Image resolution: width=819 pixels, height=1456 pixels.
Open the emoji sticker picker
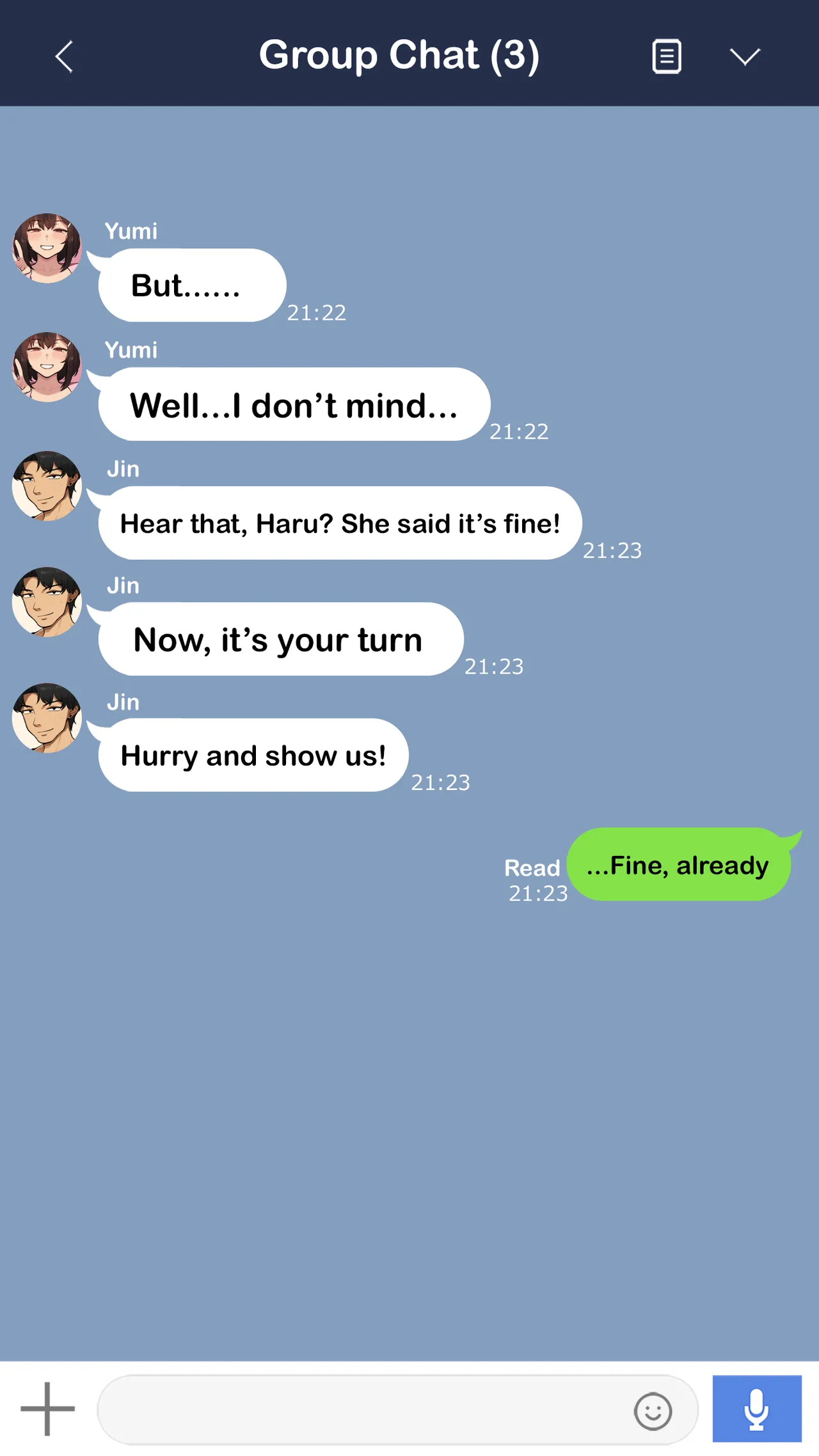[653, 1411]
